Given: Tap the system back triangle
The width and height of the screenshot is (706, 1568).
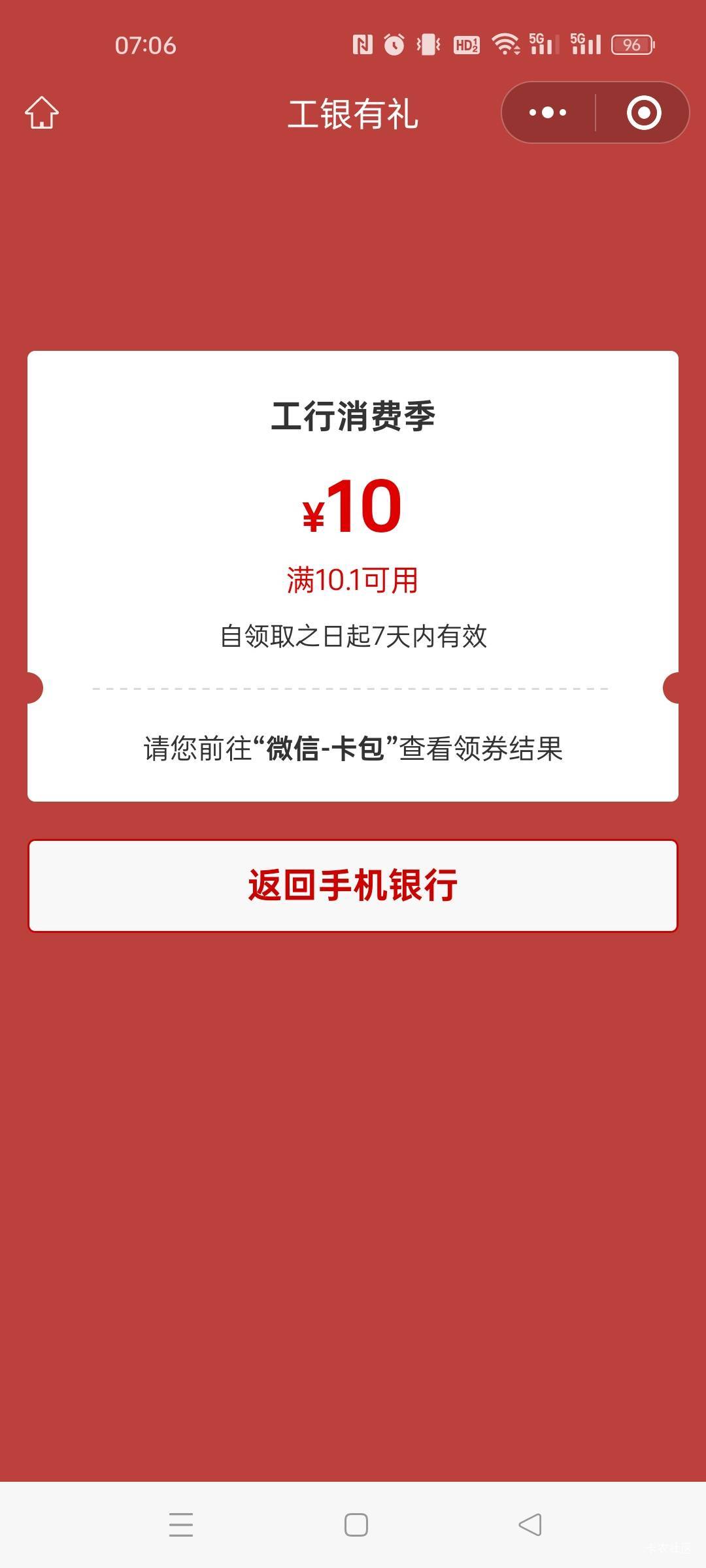Looking at the screenshot, I should [x=530, y=1525].
